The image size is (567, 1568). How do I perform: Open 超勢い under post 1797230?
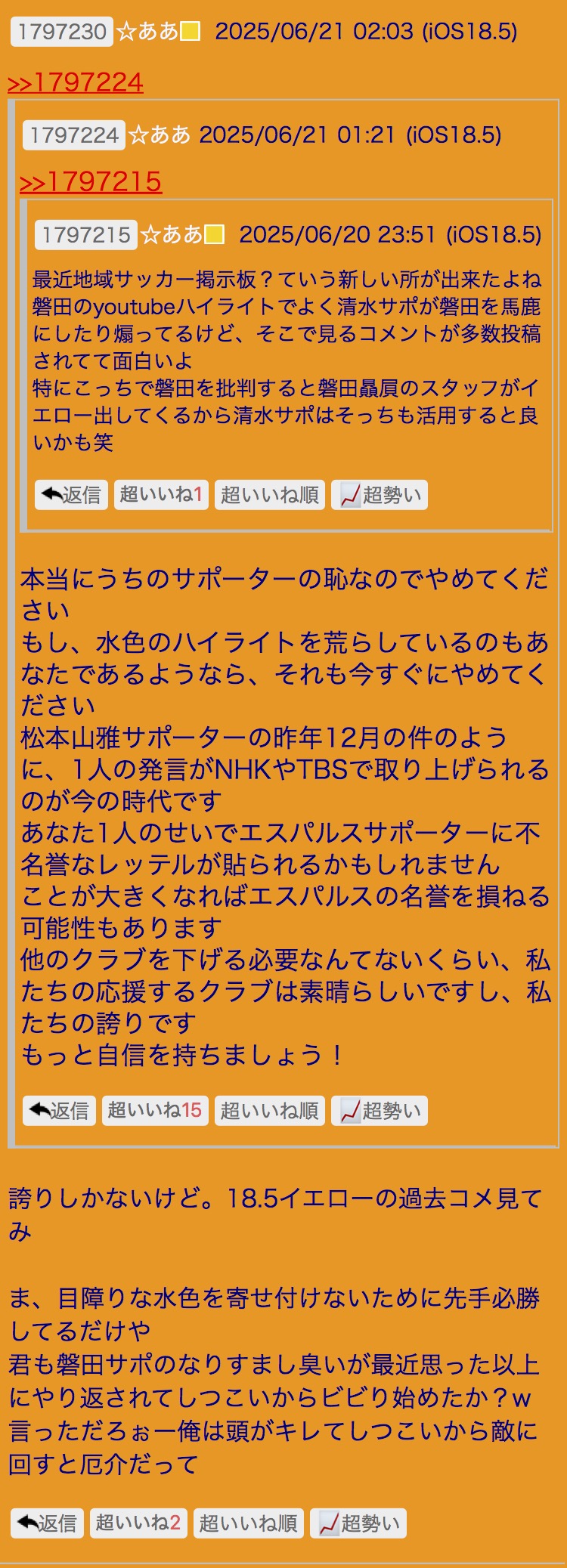(x=358, y=1523)
